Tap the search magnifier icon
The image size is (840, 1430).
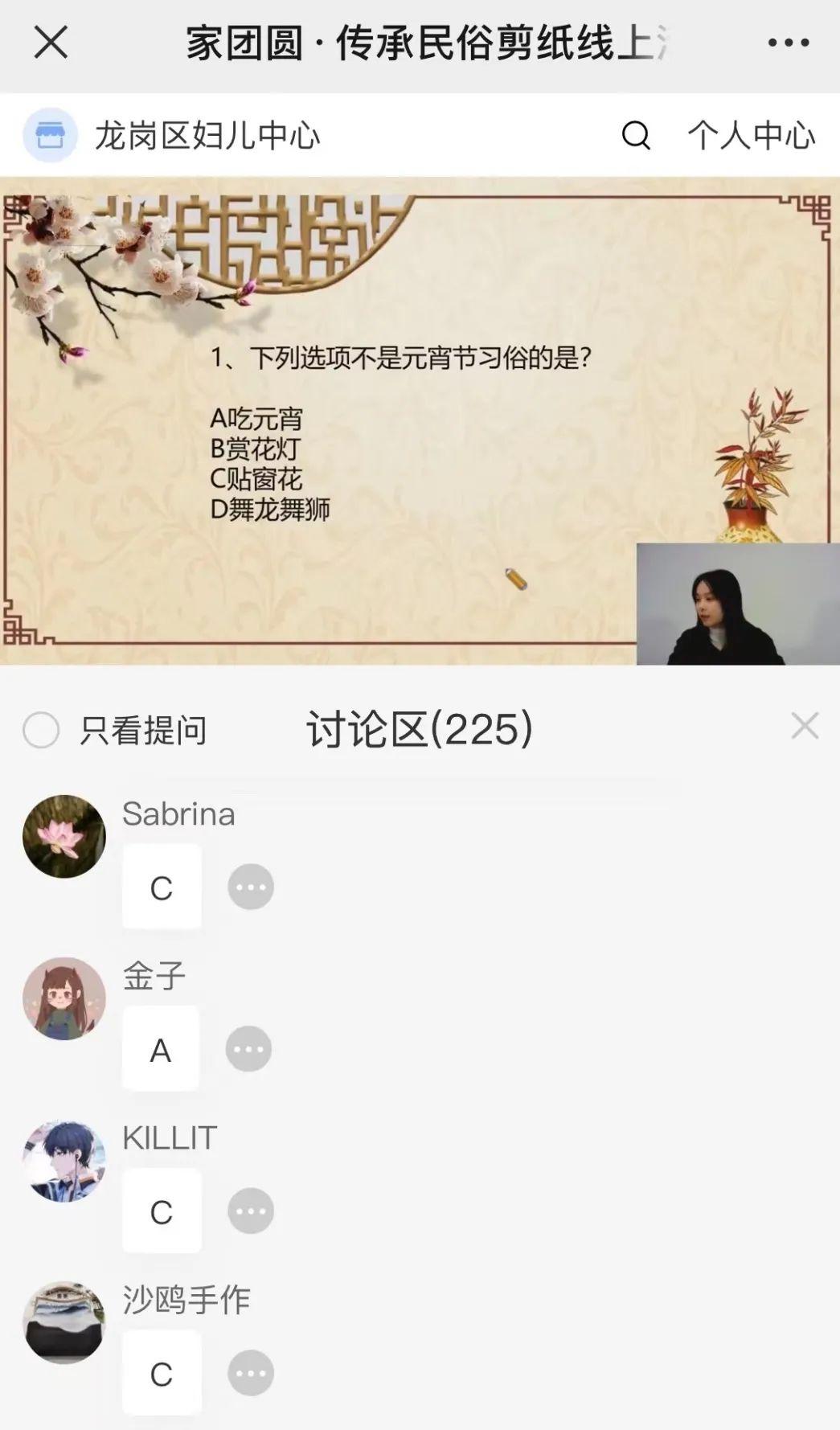coord(635,135)
